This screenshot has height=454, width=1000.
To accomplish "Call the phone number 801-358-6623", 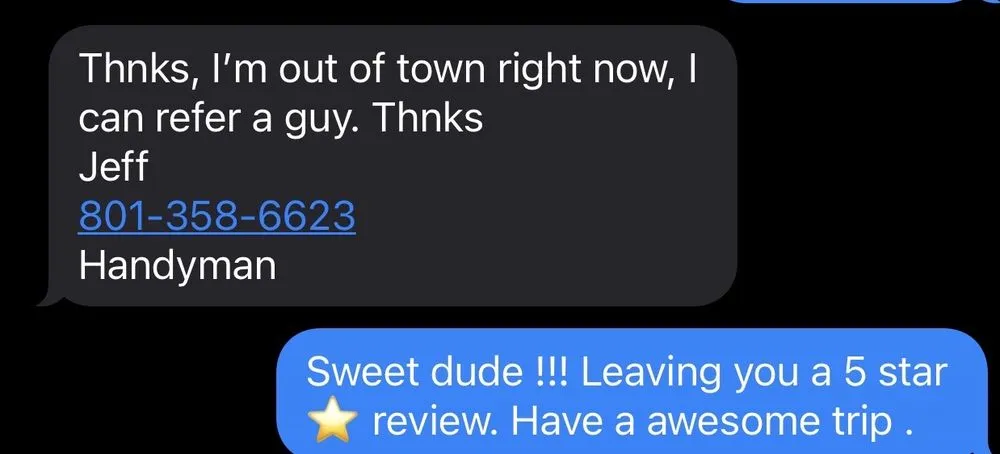I will tap(216, 217).
